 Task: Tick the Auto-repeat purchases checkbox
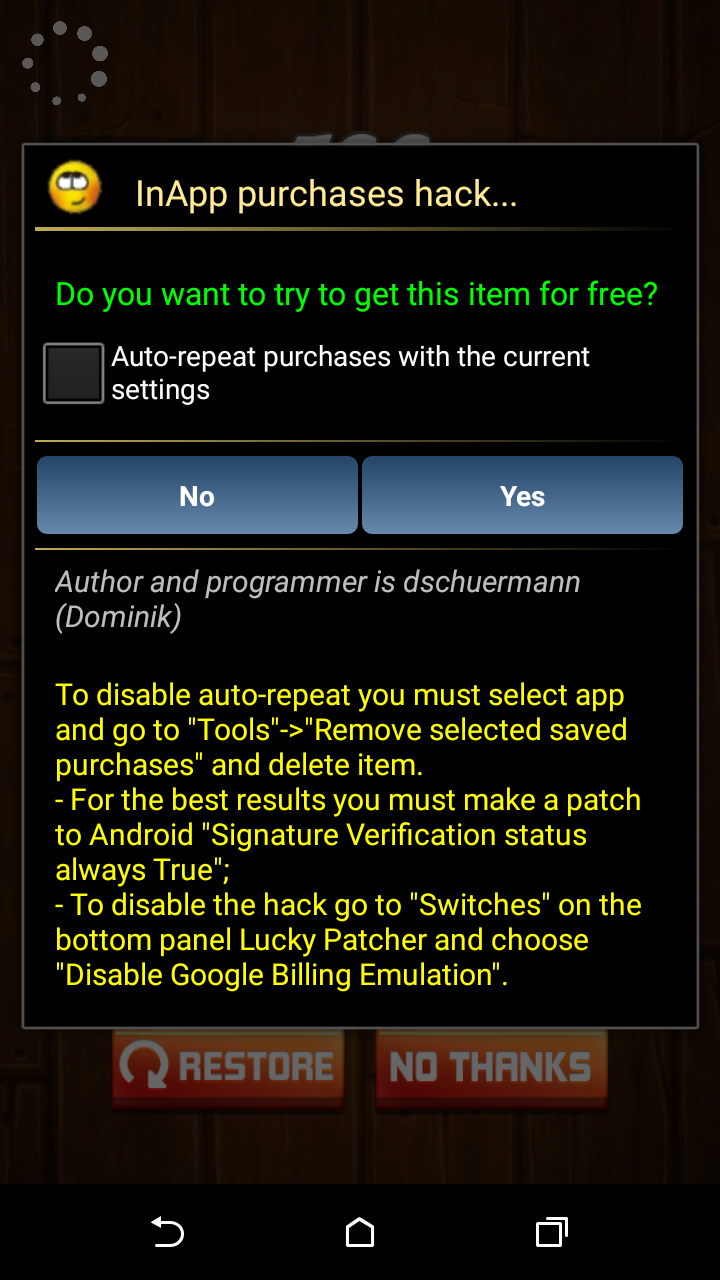(73, 373)
